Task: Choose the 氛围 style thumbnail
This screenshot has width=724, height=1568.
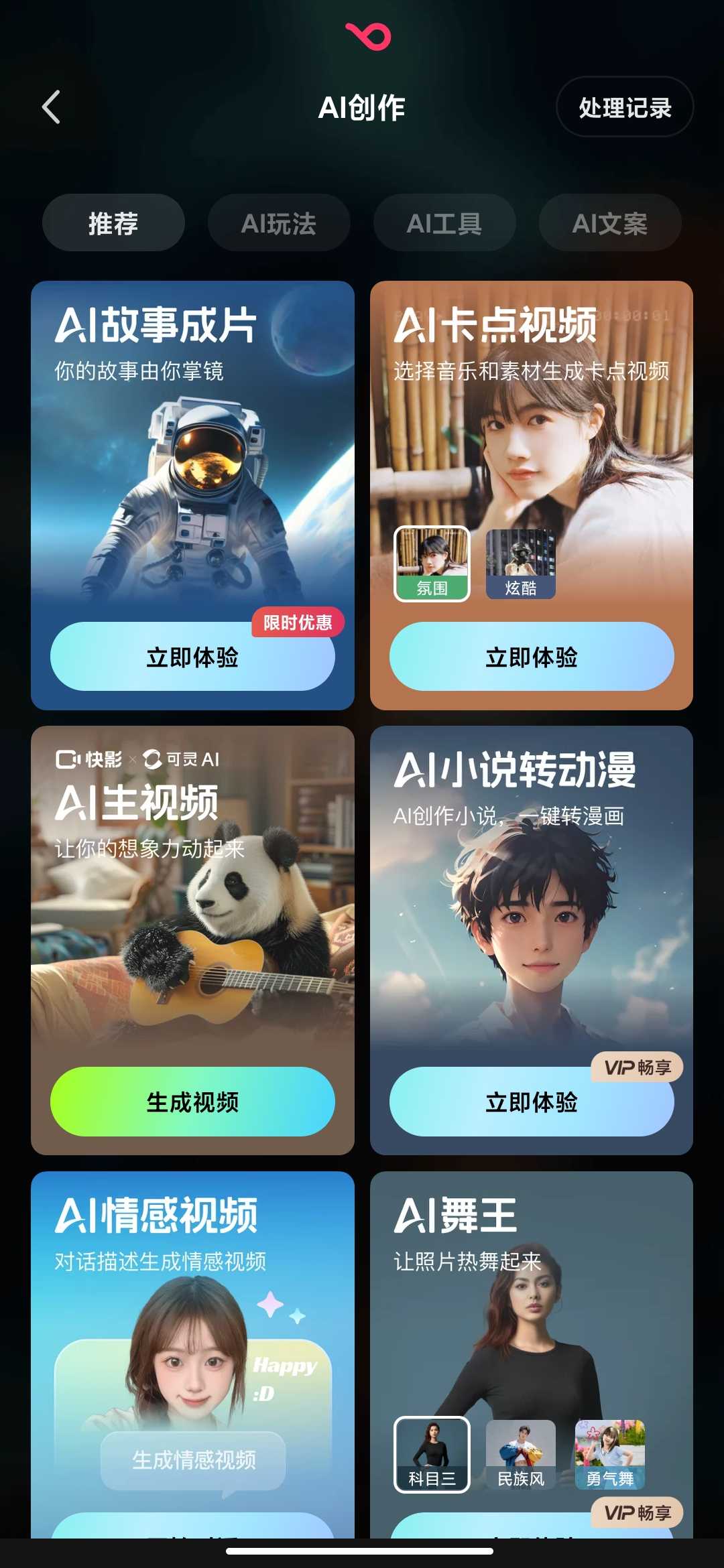Action: [x=432, y=564]
